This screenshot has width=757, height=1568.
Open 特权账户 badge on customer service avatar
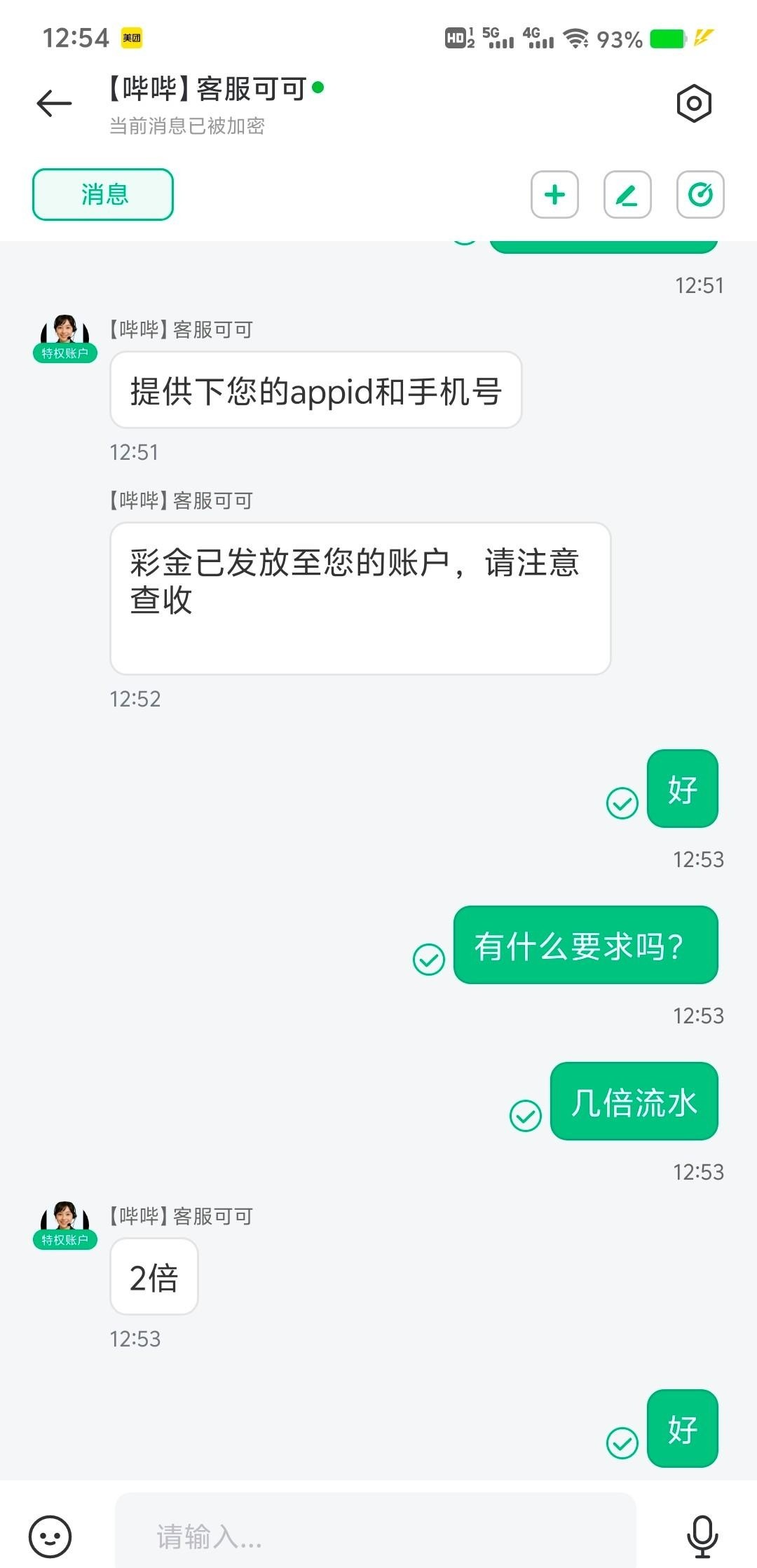[64, 352]
